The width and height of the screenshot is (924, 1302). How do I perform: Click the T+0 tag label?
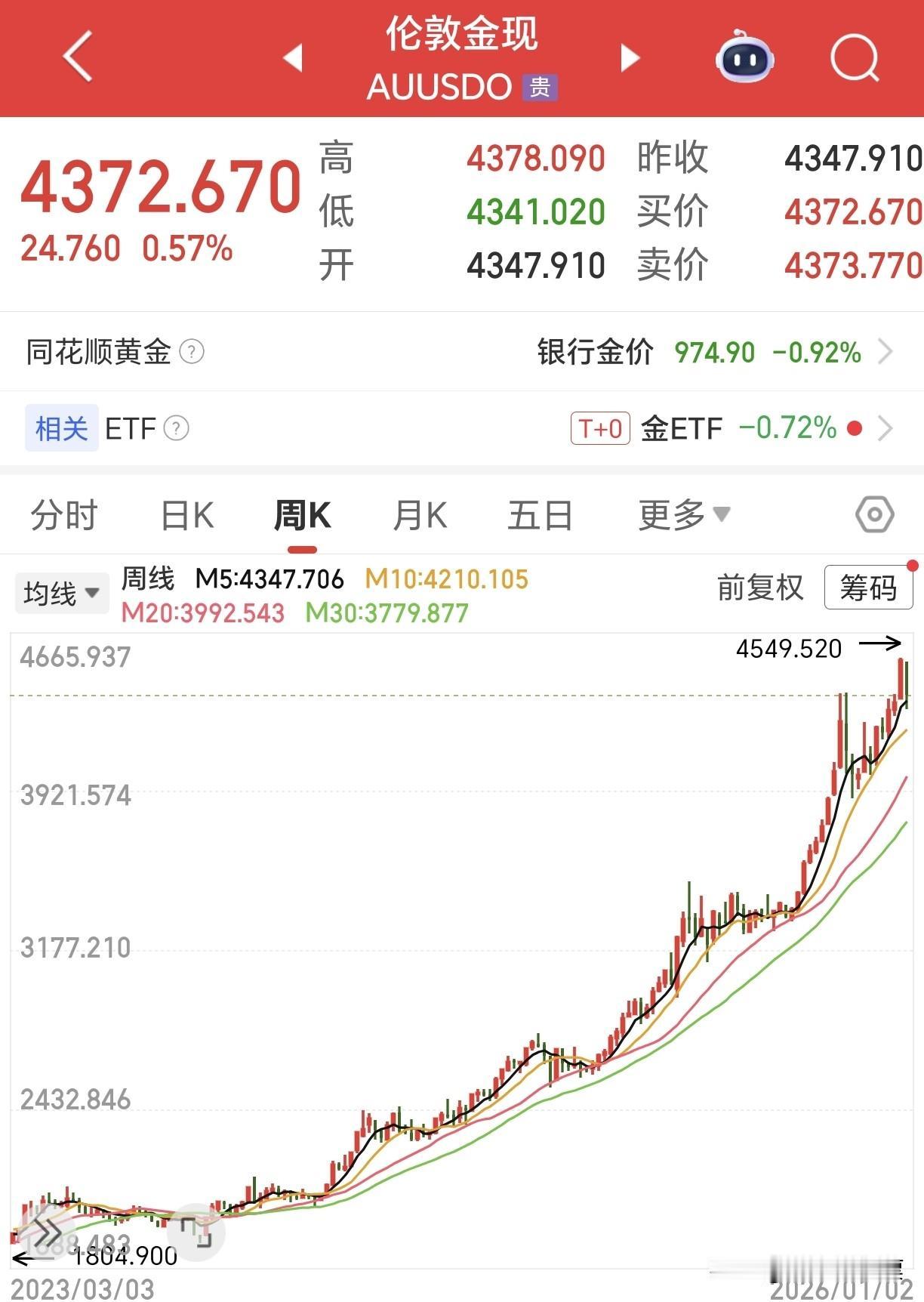coord(600,429)
